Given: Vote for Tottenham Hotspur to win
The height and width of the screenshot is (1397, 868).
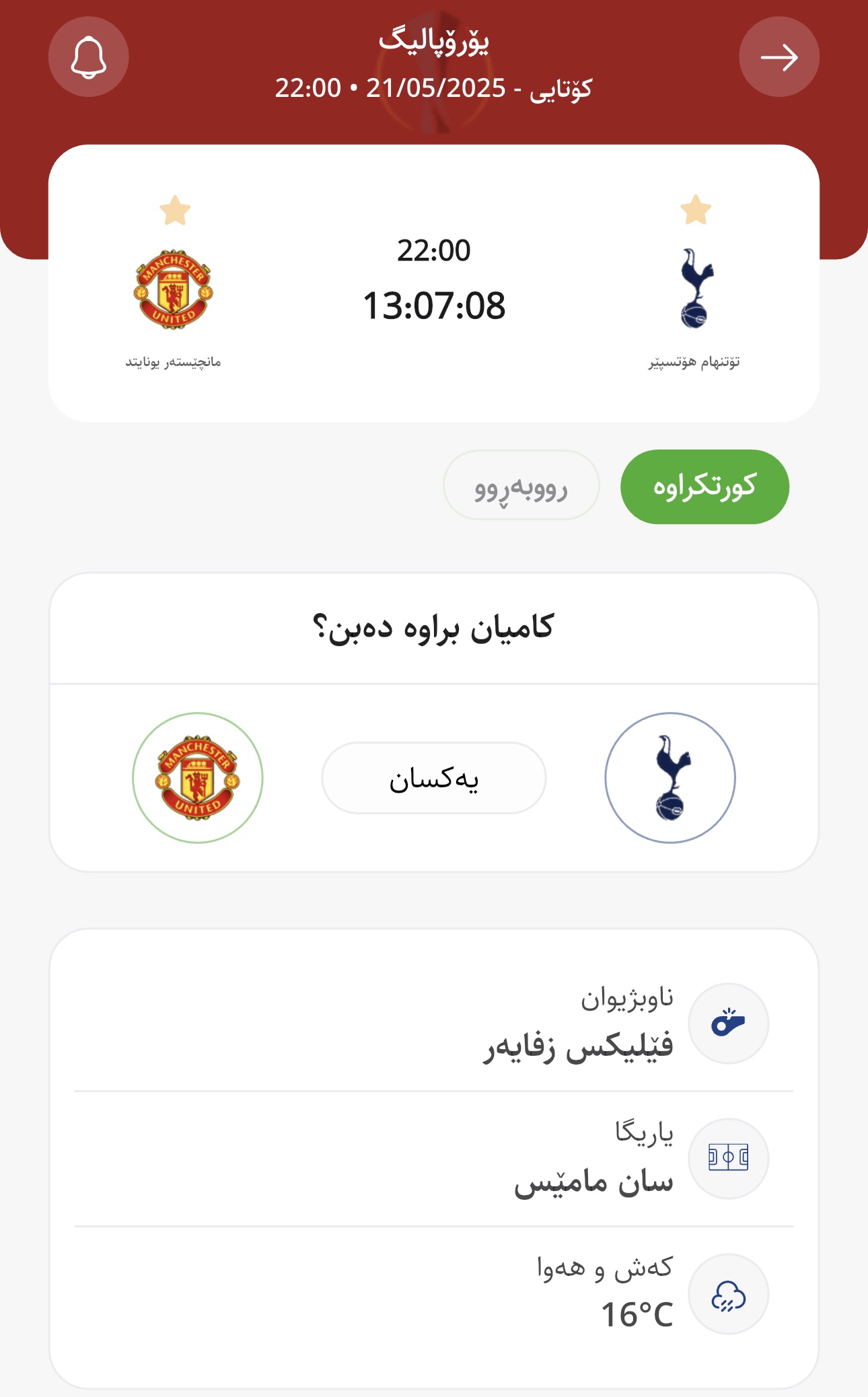Looking at the screenshot, I should (670, 778).
